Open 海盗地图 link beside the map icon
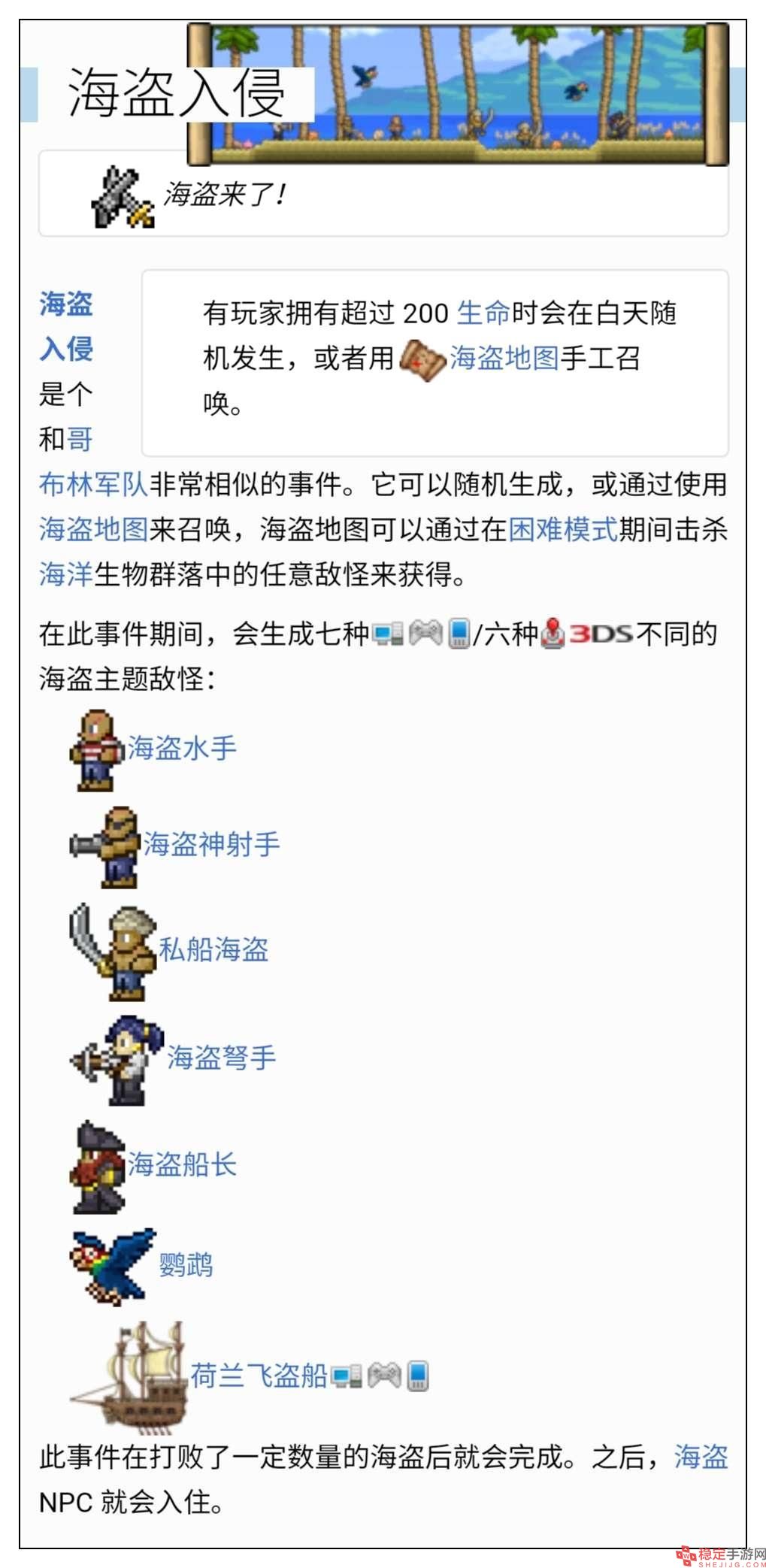 (504, 359)
